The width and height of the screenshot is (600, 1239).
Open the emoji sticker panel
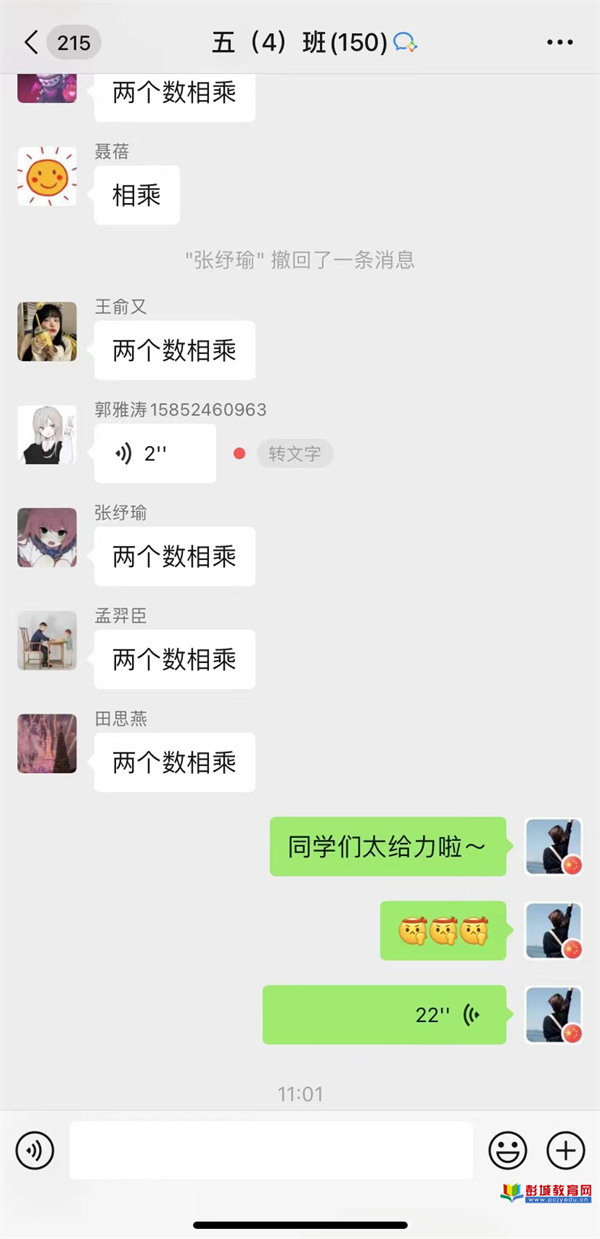507,1150
